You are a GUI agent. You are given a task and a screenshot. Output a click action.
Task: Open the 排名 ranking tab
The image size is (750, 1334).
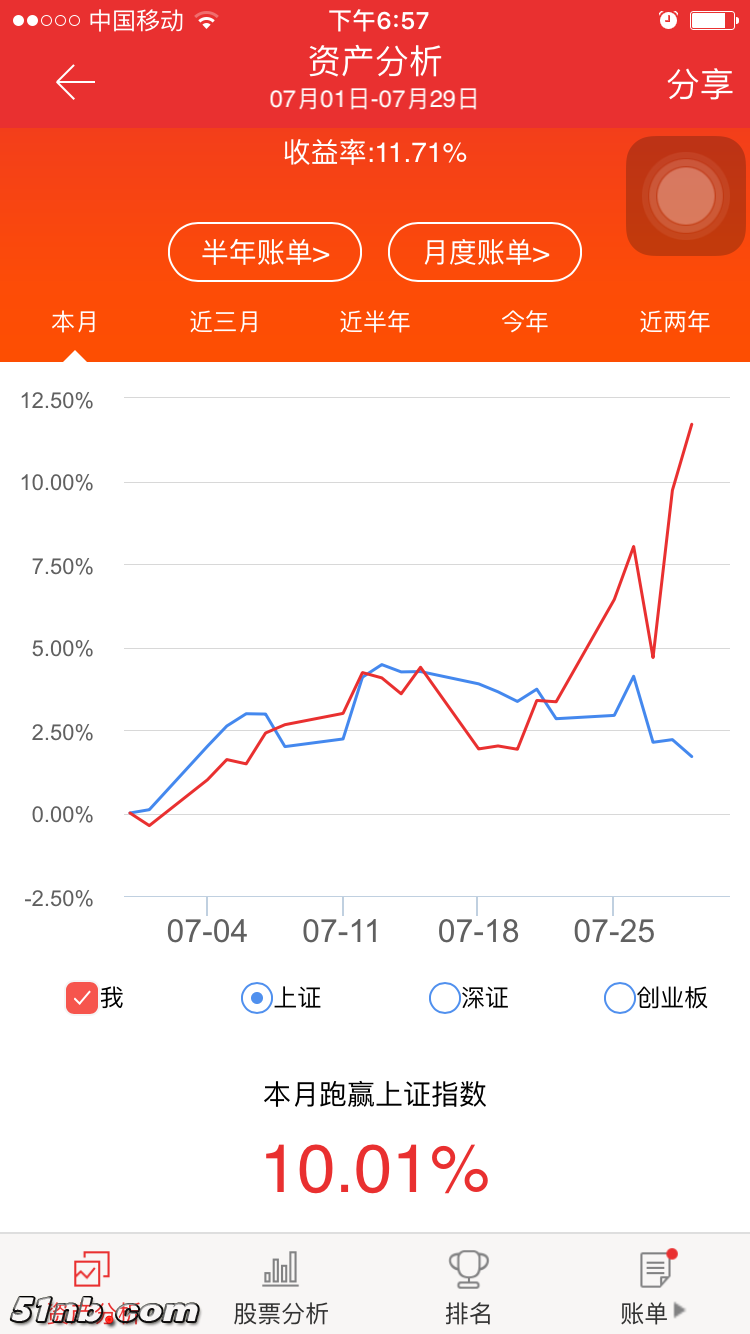(468, 1285)
